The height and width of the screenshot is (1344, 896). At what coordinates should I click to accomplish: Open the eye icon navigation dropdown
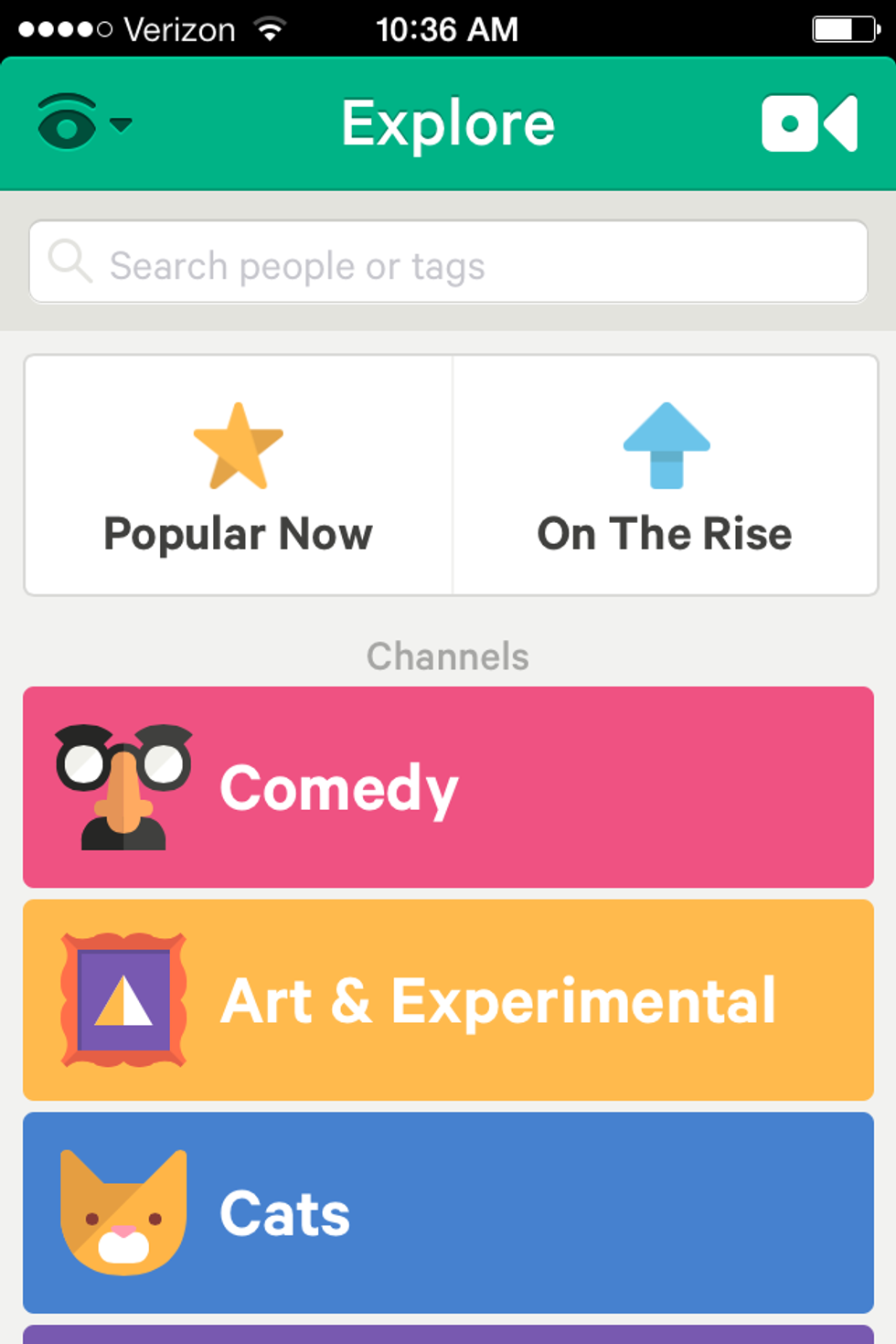point(82,123)
